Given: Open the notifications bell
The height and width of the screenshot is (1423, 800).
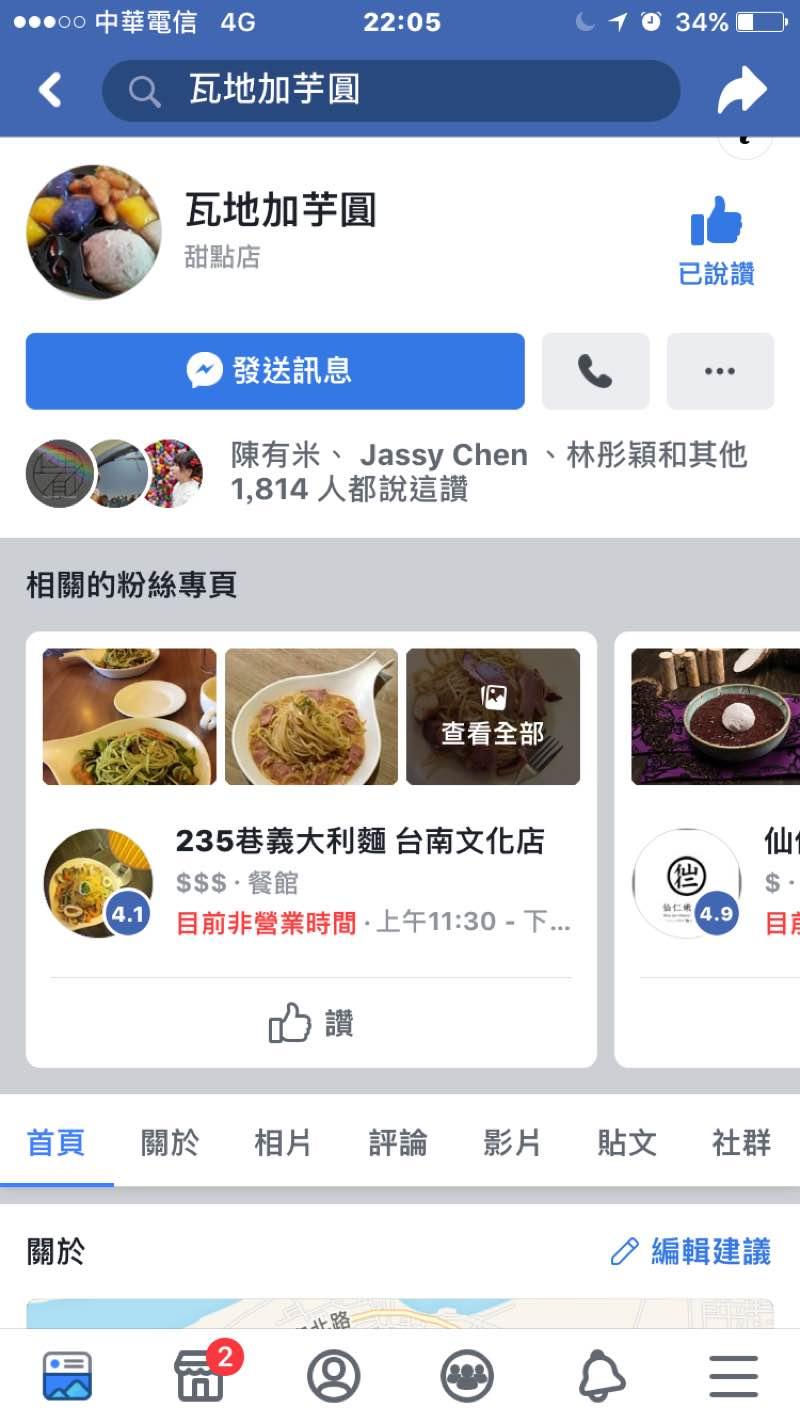Looking at the screenshot, I should point(602,1376).
